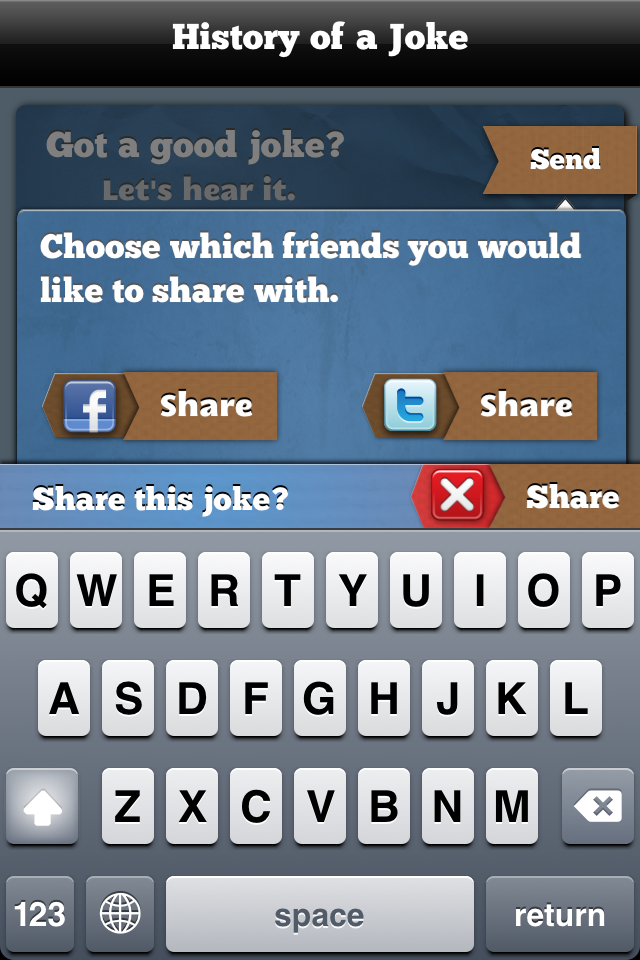640x960 pixels.
Task: Switch keyboard to 123 numbers
Action: tap(40, 914)
